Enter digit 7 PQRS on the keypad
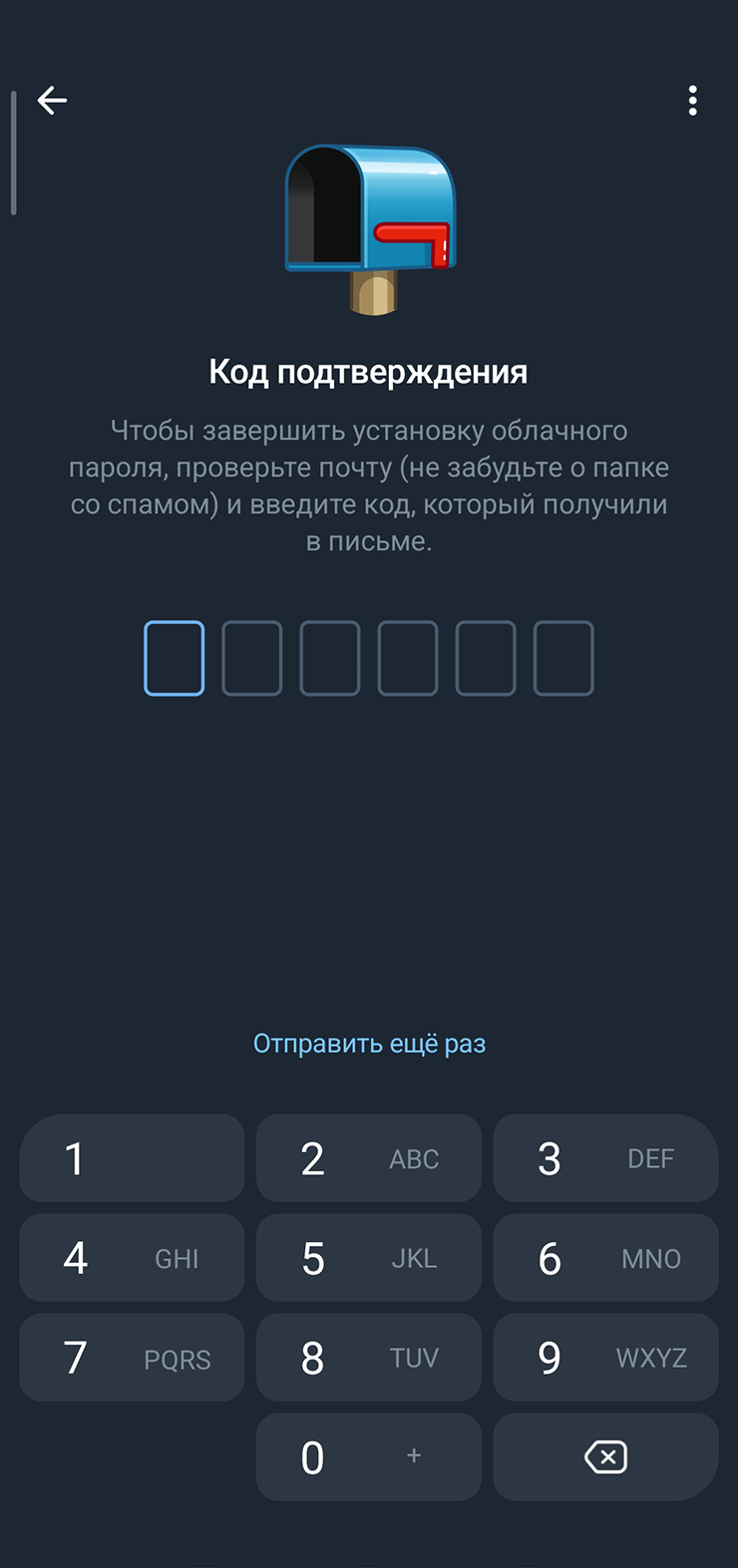The width and height of the screenshot is (738, 1568). [132, 1358]
